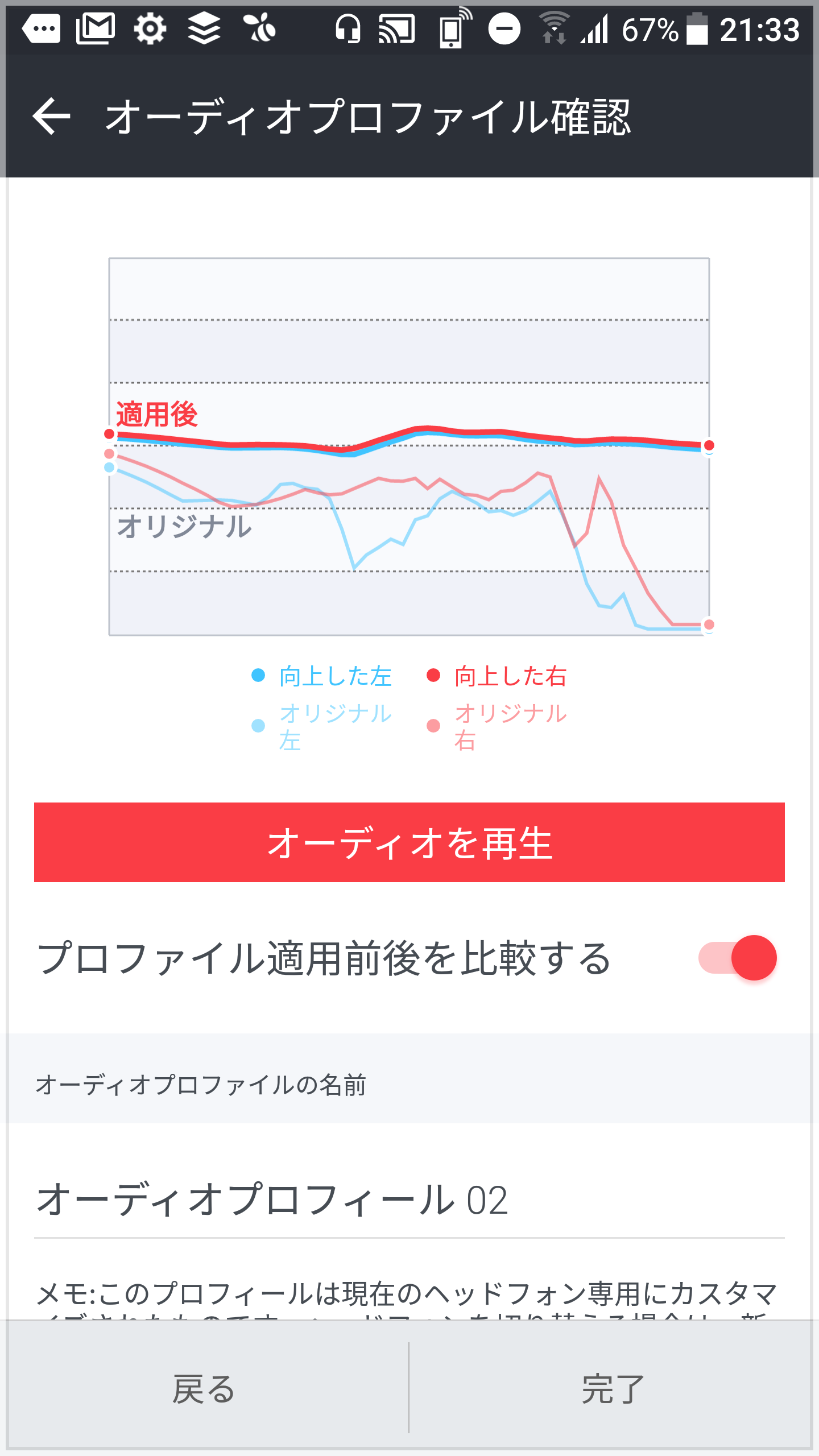Tap the オーディオを再生 play audio button
The width and height of the screenshot is (819, 1456).
pyautogui.click(x=409, y=842)
